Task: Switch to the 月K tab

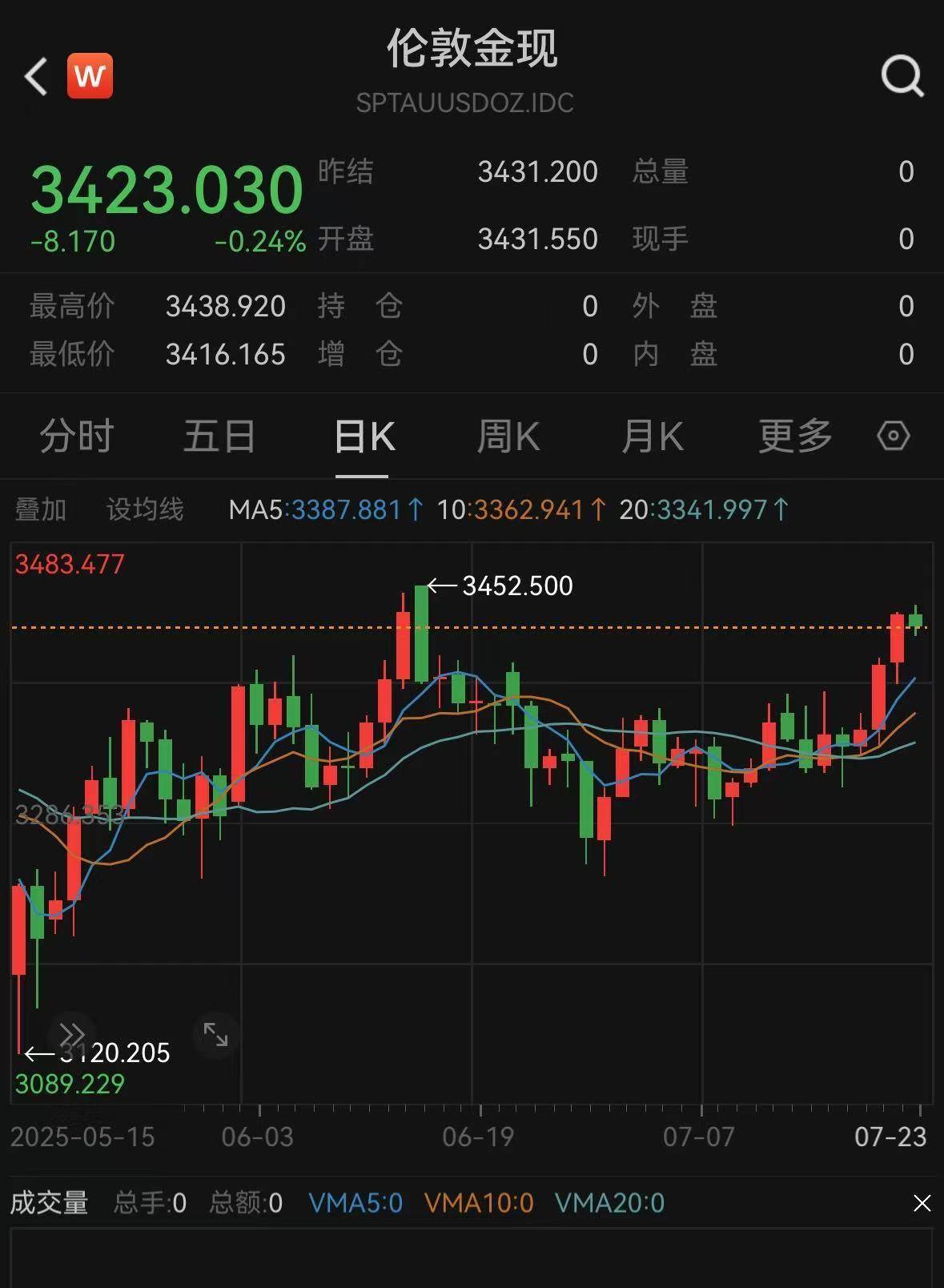Action: [x=652, y=437]
